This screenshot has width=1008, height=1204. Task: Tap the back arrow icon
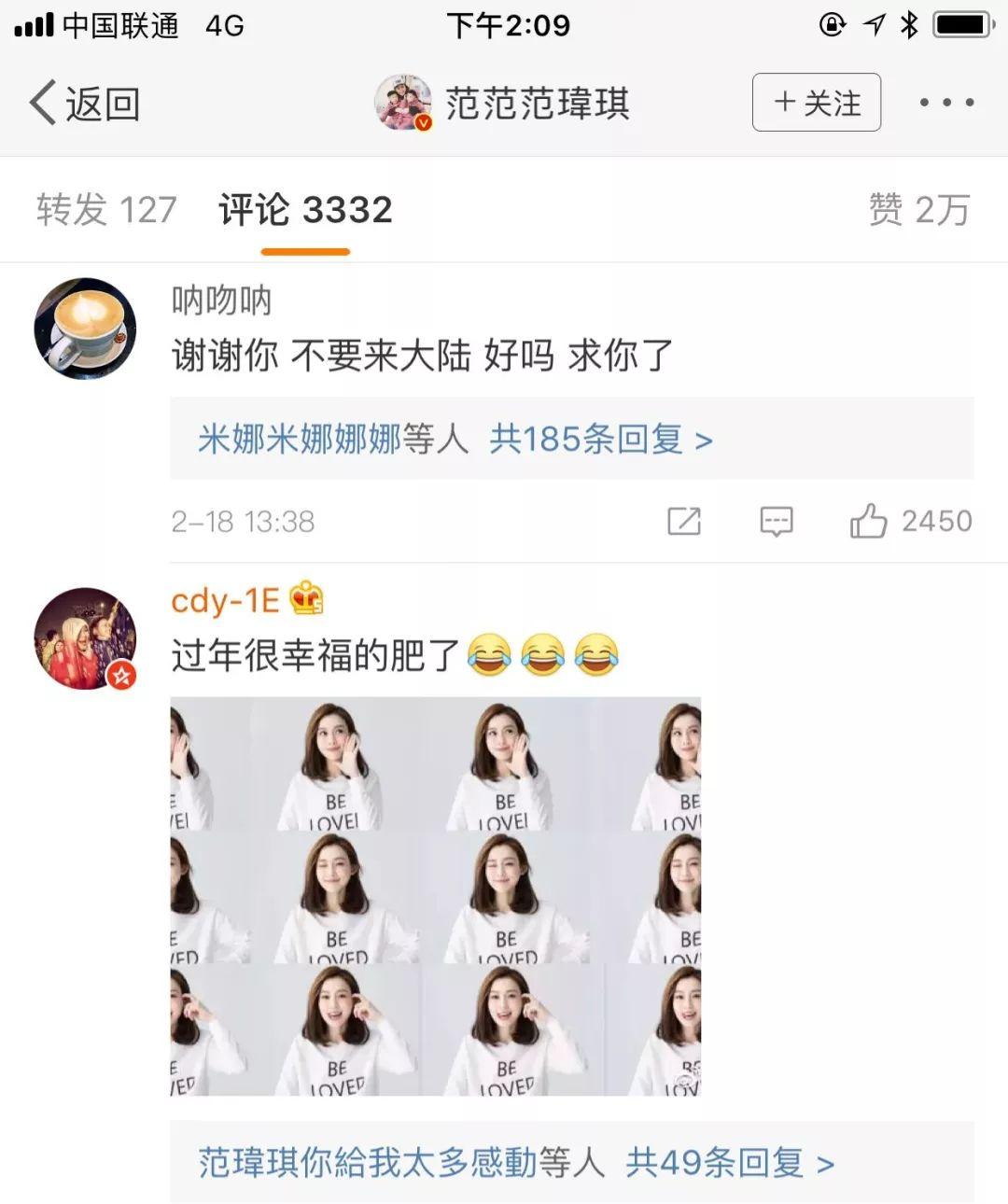tap(41, 103)
